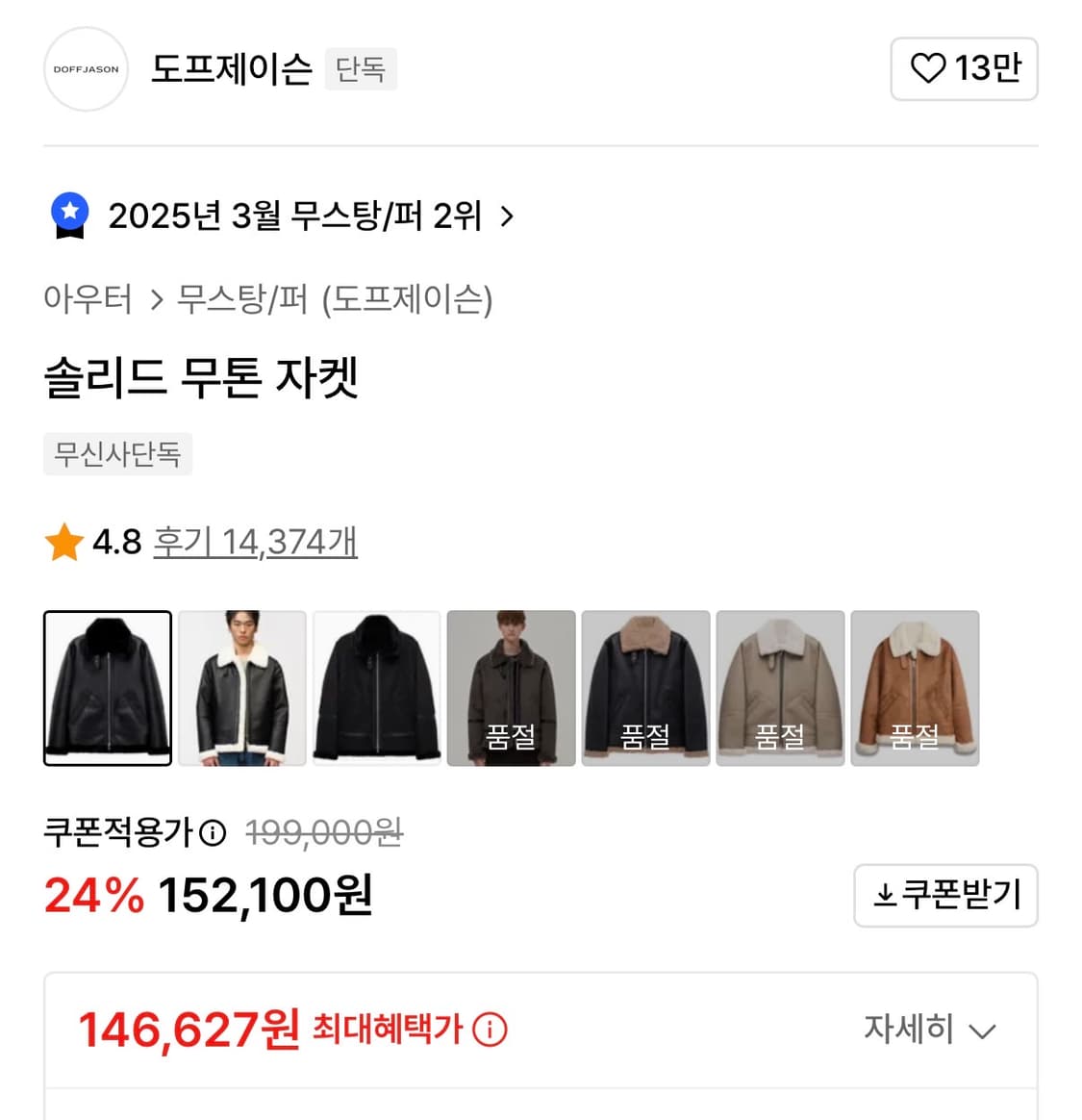Click the breadcrumb separator arrow after 아우터

tap(154, 300)
